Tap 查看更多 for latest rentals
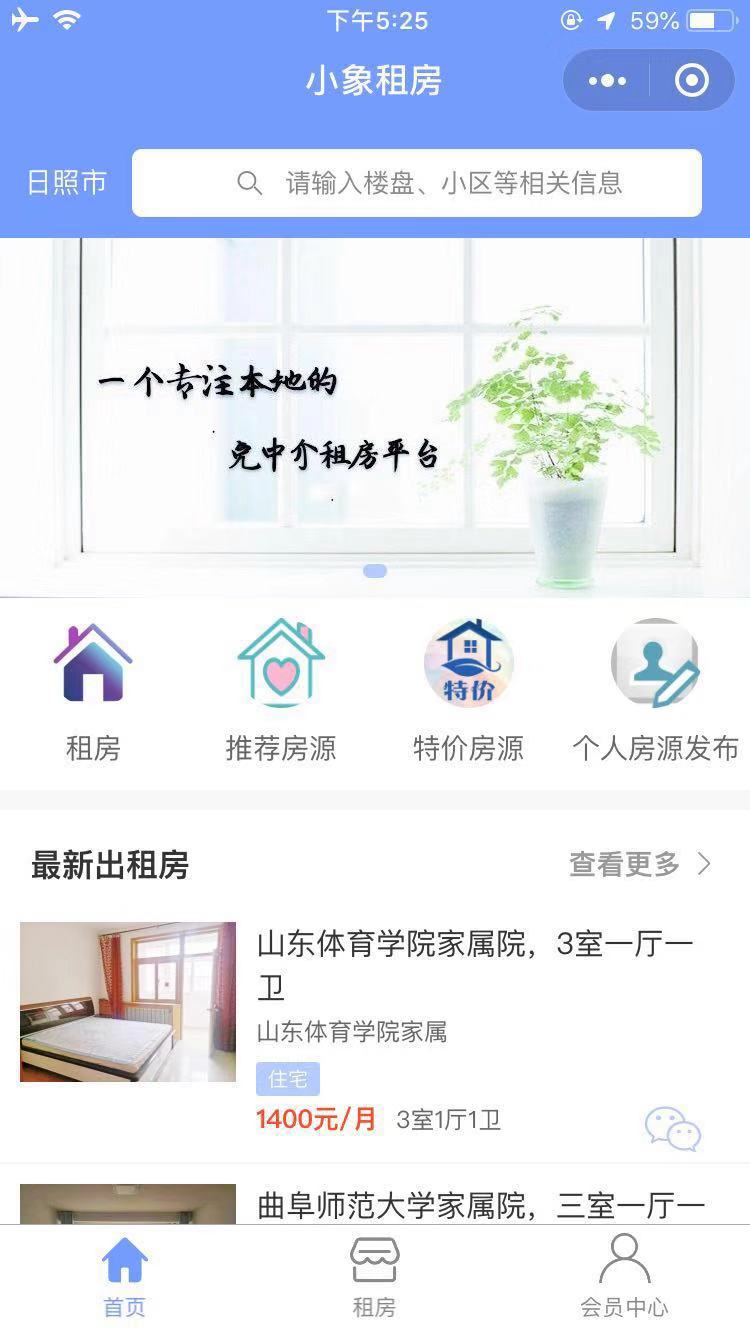The width and height of the screenshot is (750, 1334). [640, 865]
